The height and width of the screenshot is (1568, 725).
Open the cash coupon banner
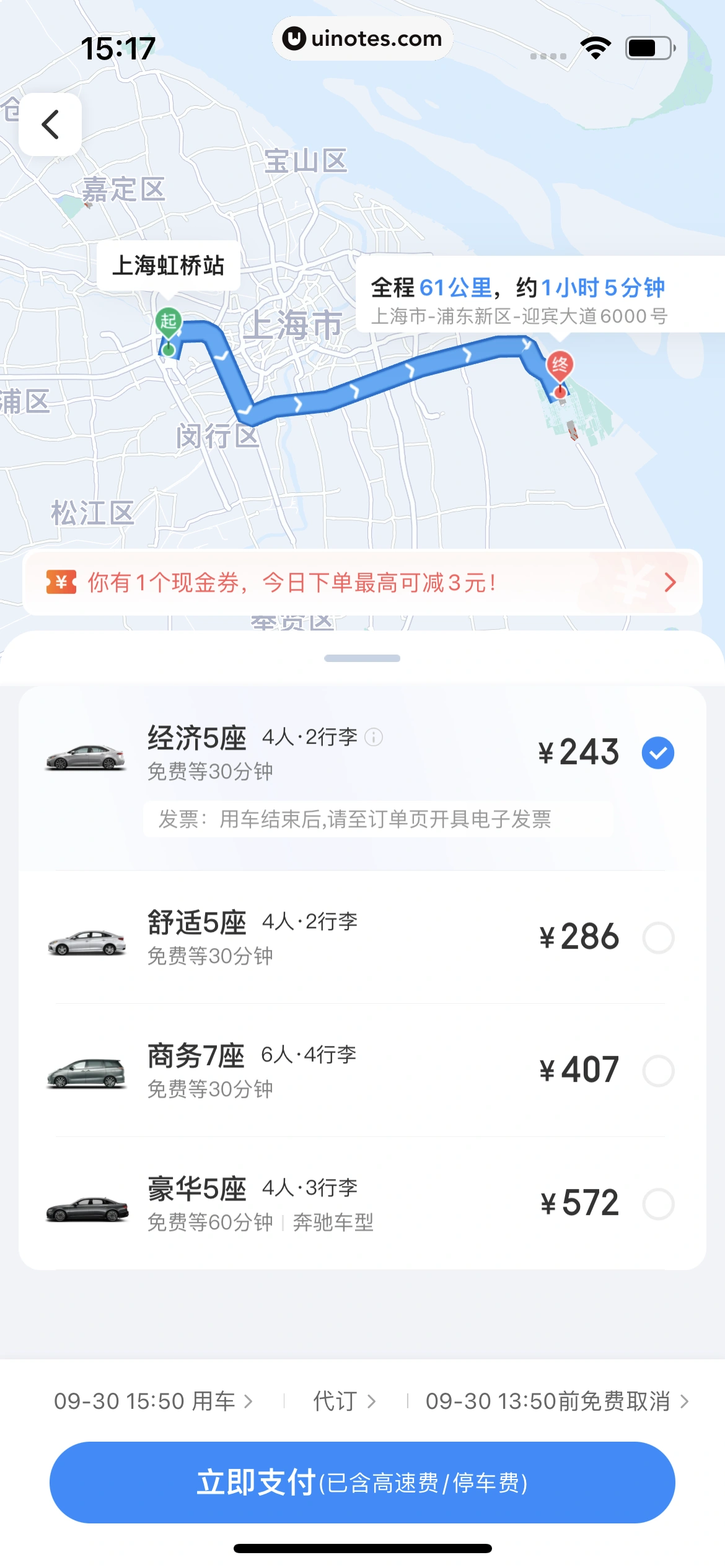pos(362,582)
